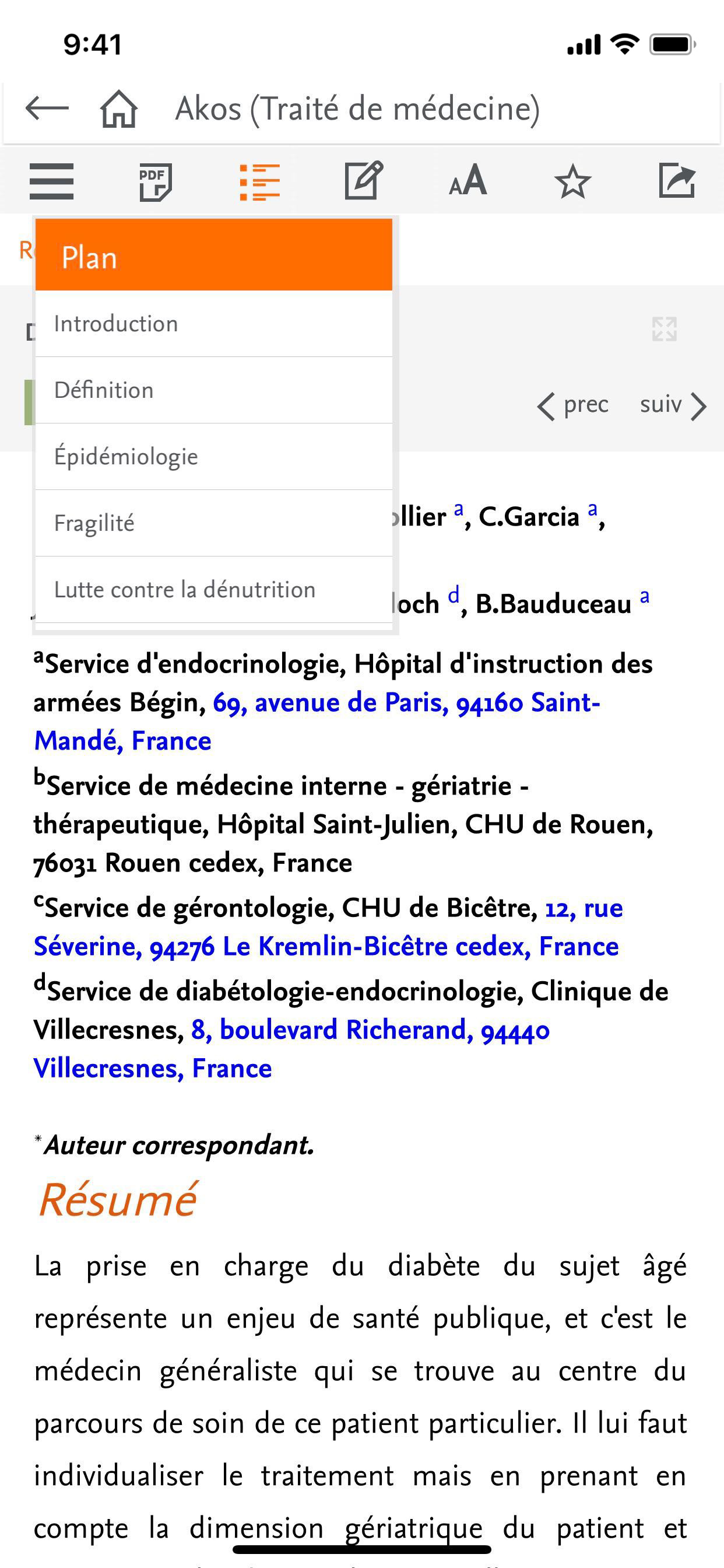Image resolution: width=724 pixels, height=1568 pixels.
Task: Go back with the arrow icon
Action: click(47, 108)
